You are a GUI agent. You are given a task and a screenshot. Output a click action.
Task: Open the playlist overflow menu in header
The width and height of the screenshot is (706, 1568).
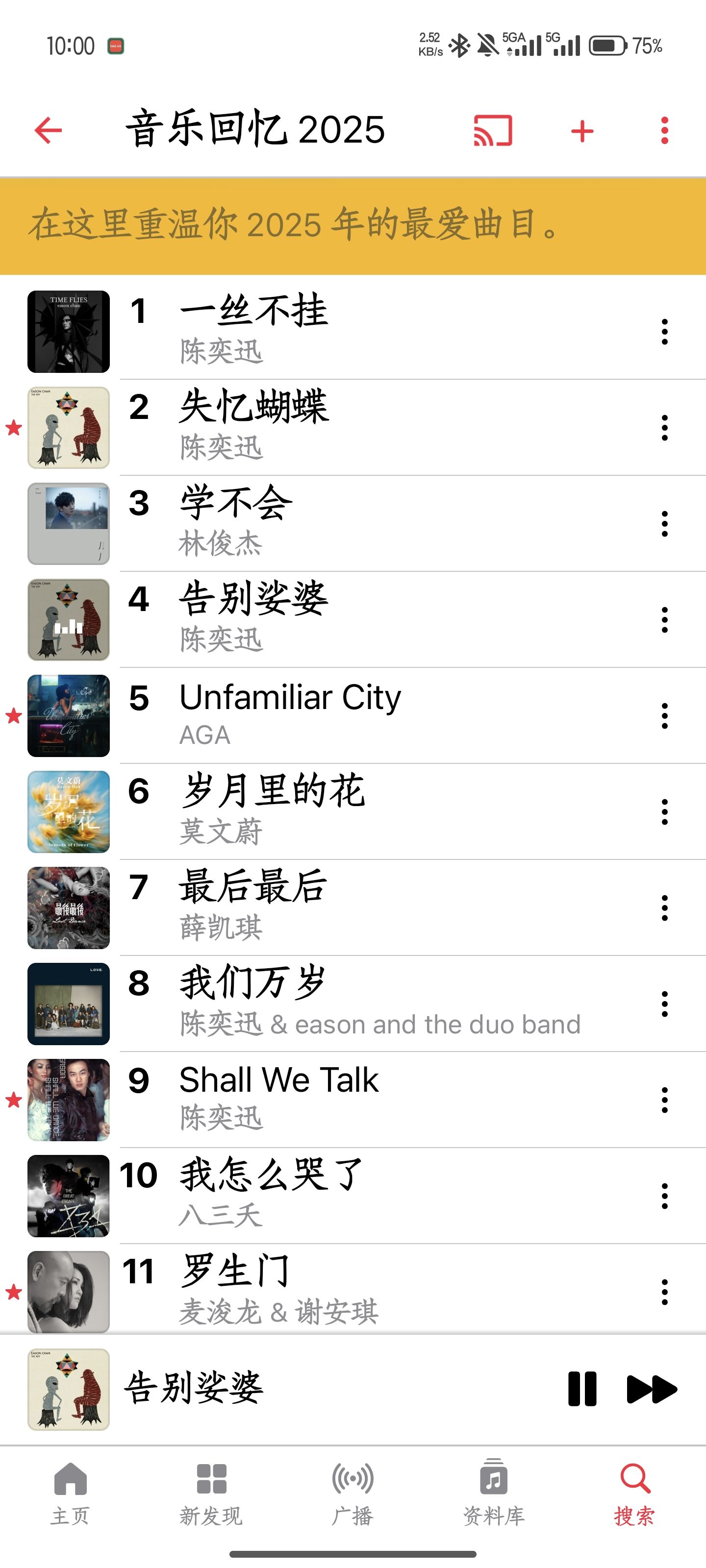click(x=664, y=131)
